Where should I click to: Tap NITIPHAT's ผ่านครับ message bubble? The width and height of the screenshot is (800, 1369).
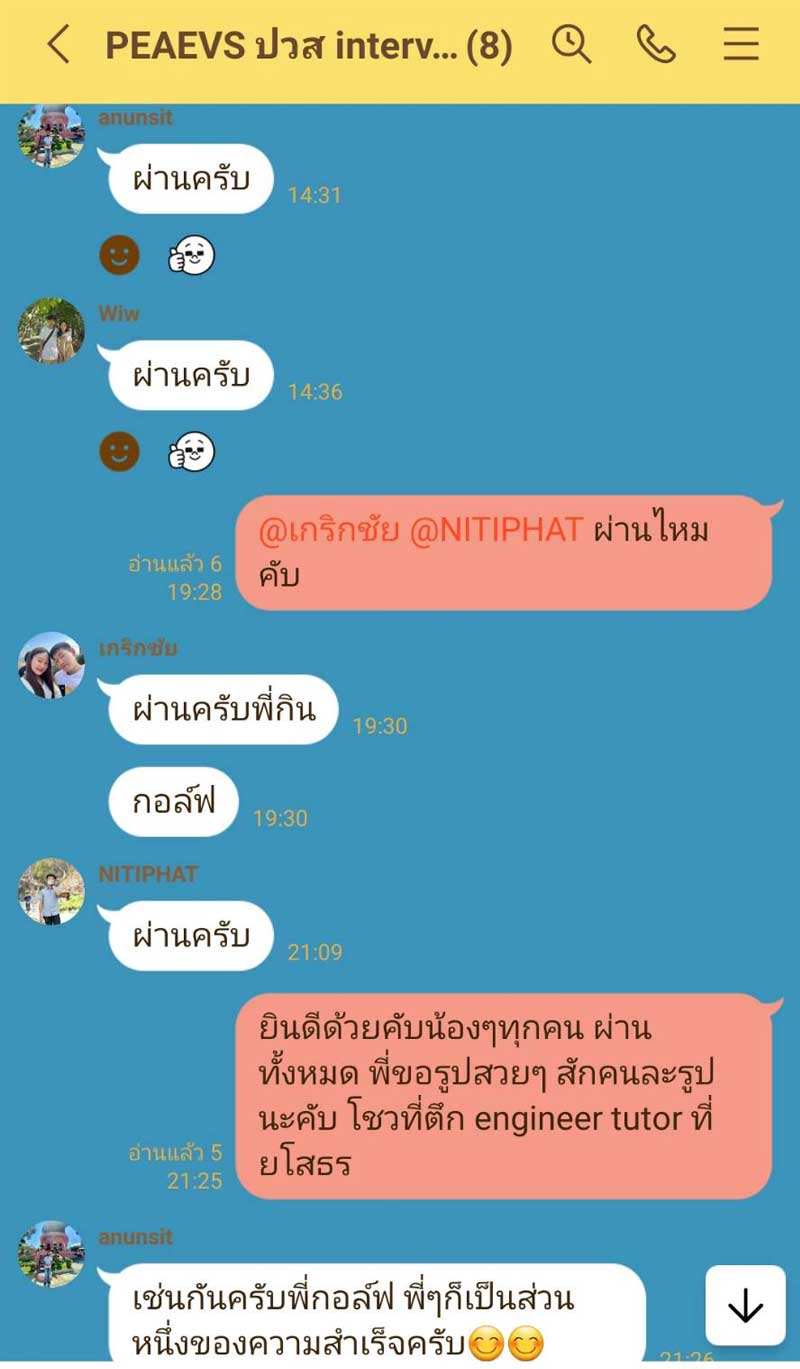(190, 936)
